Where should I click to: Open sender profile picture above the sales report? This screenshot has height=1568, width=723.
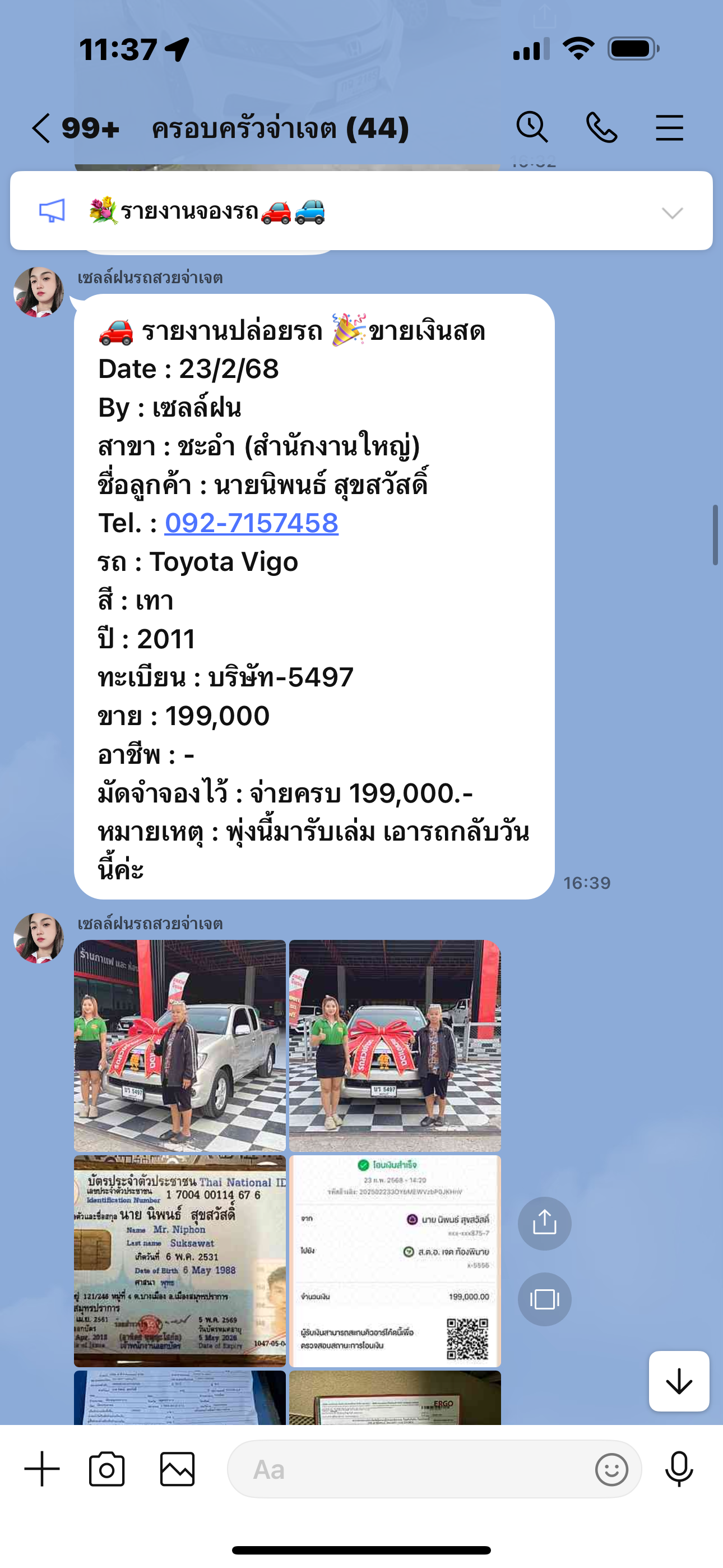(x=38, y=292)
